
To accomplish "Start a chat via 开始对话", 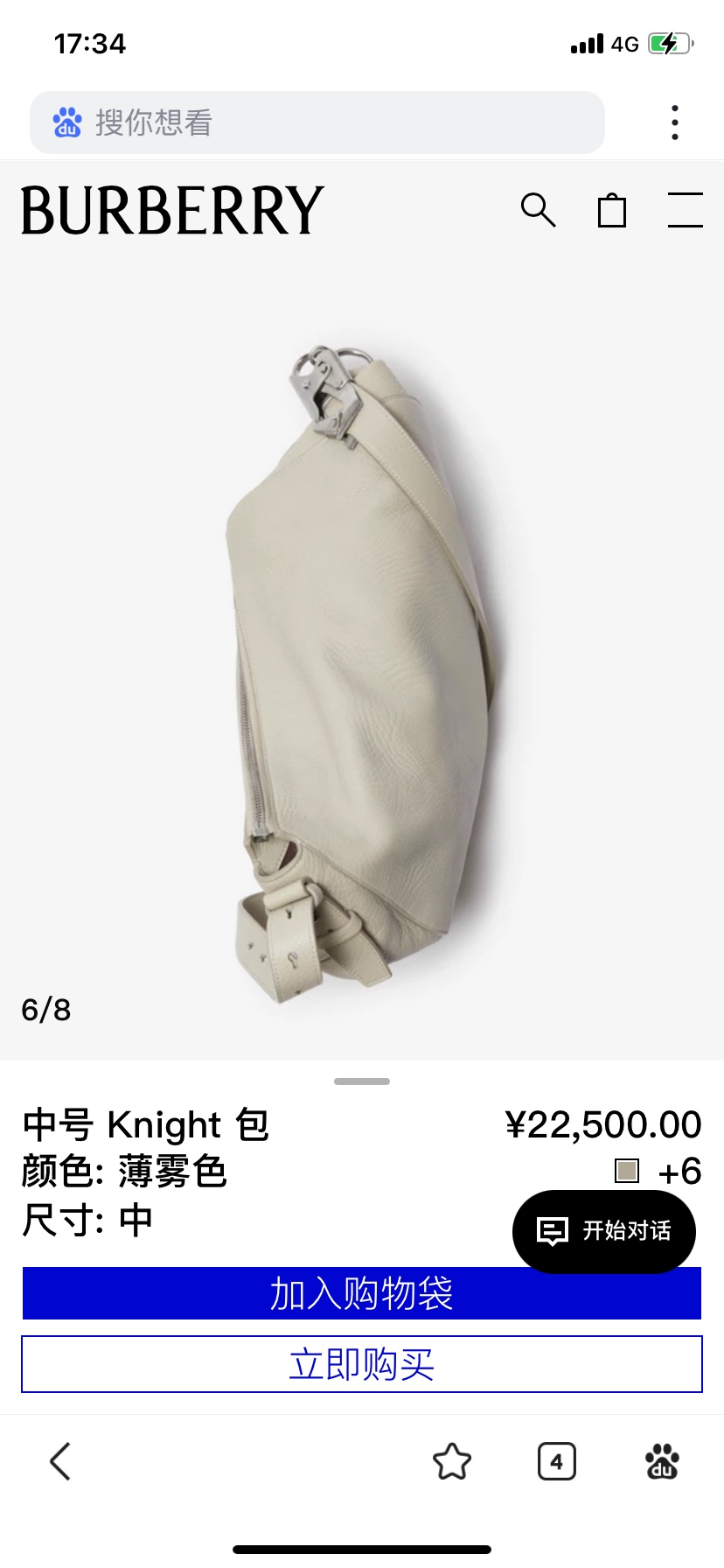I will pos(604,1231).
